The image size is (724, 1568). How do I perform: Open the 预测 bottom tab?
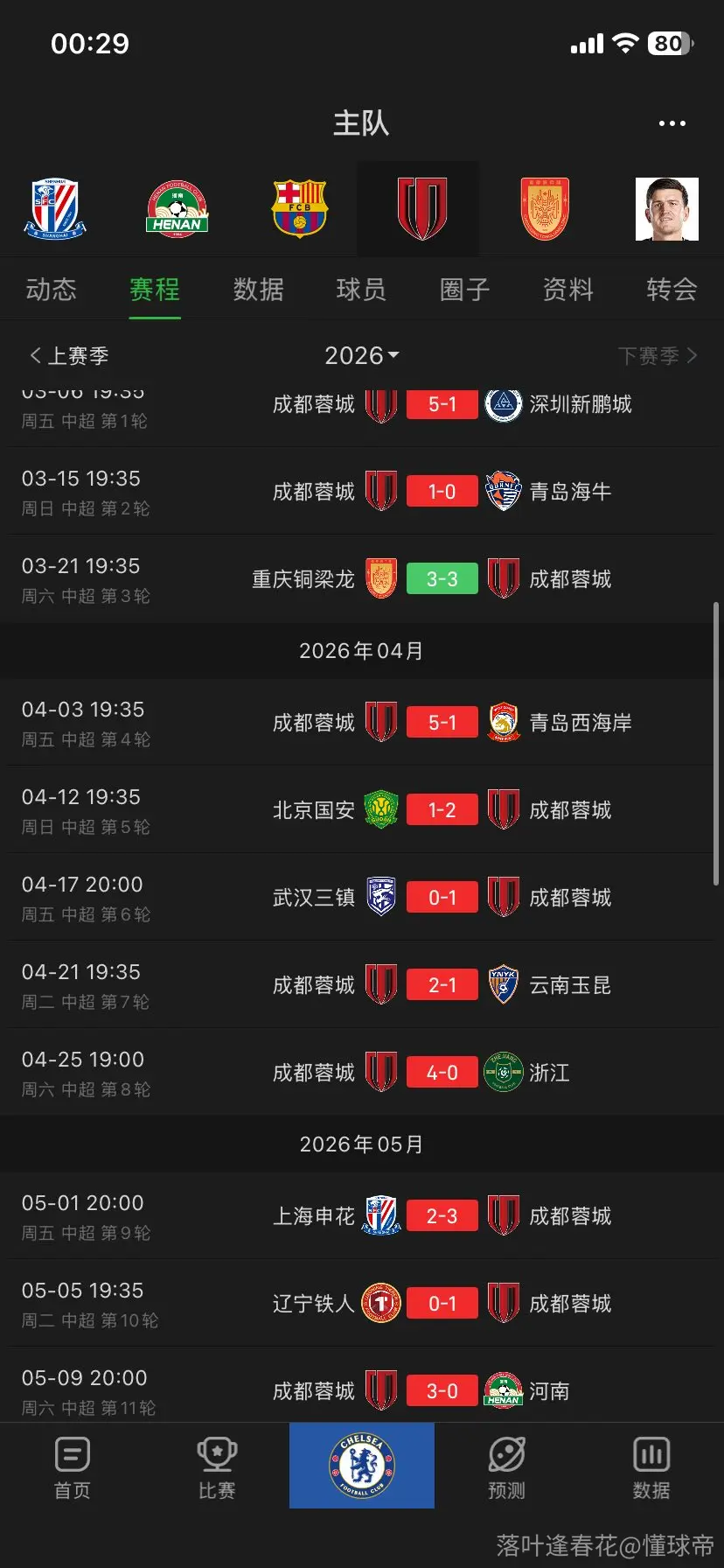[506, 1466]
